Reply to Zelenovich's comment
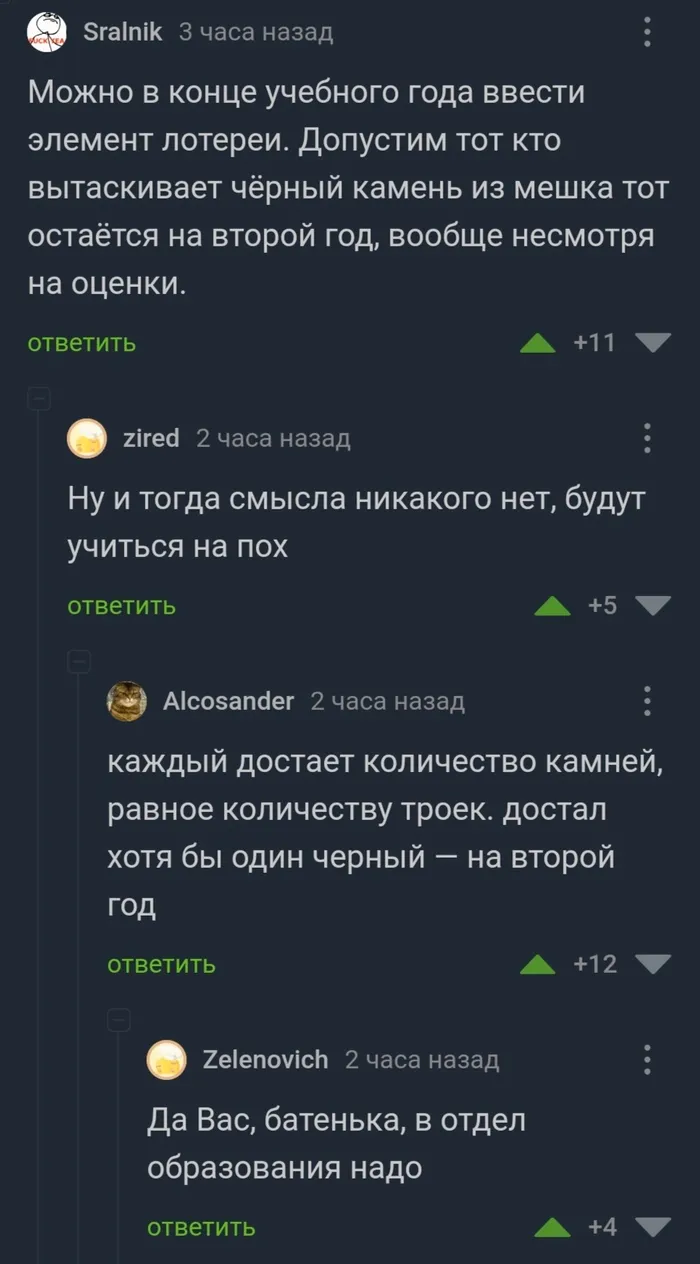The width and height of the screenshot is (700, 1264). pyautogui.click(x=202, y=1227)
